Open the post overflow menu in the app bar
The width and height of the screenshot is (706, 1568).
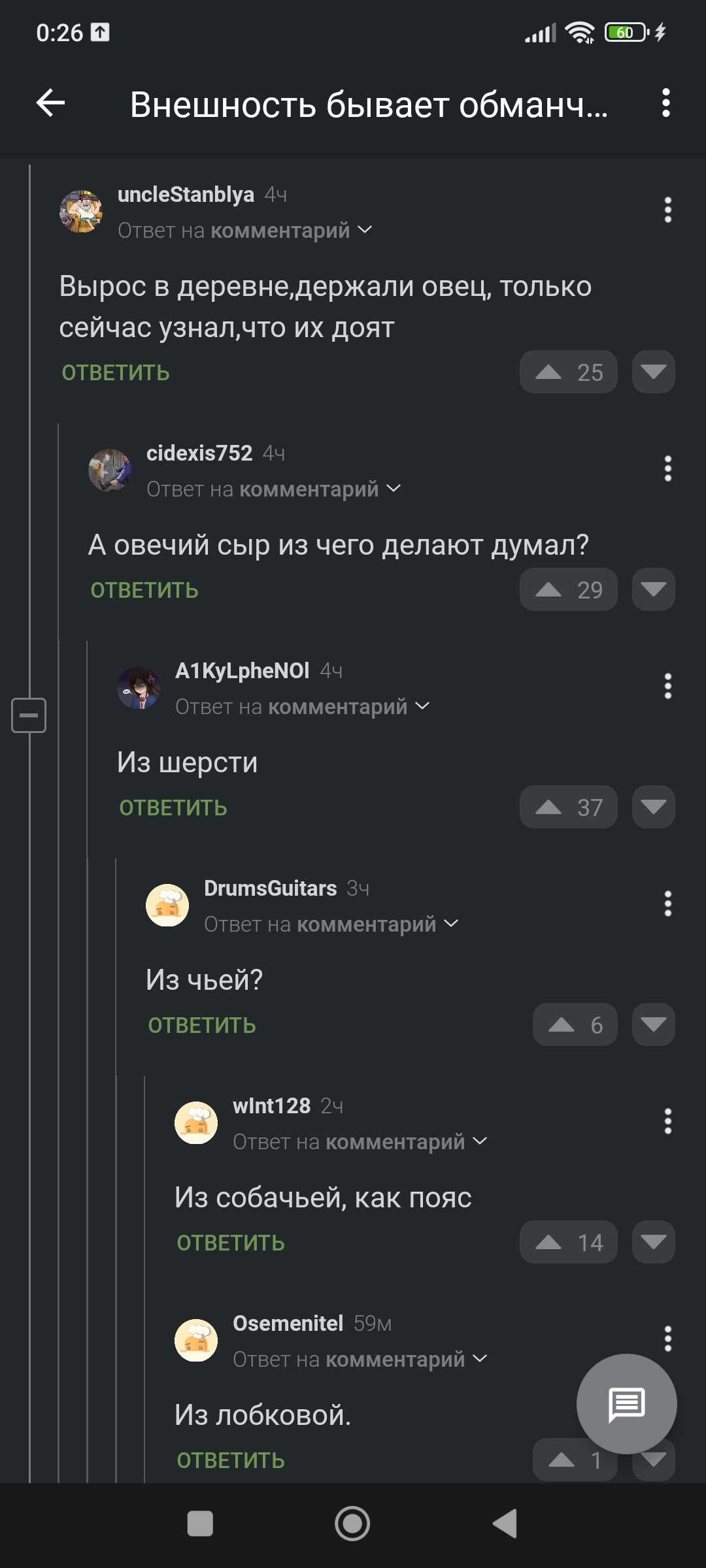(x=665, y=103)
